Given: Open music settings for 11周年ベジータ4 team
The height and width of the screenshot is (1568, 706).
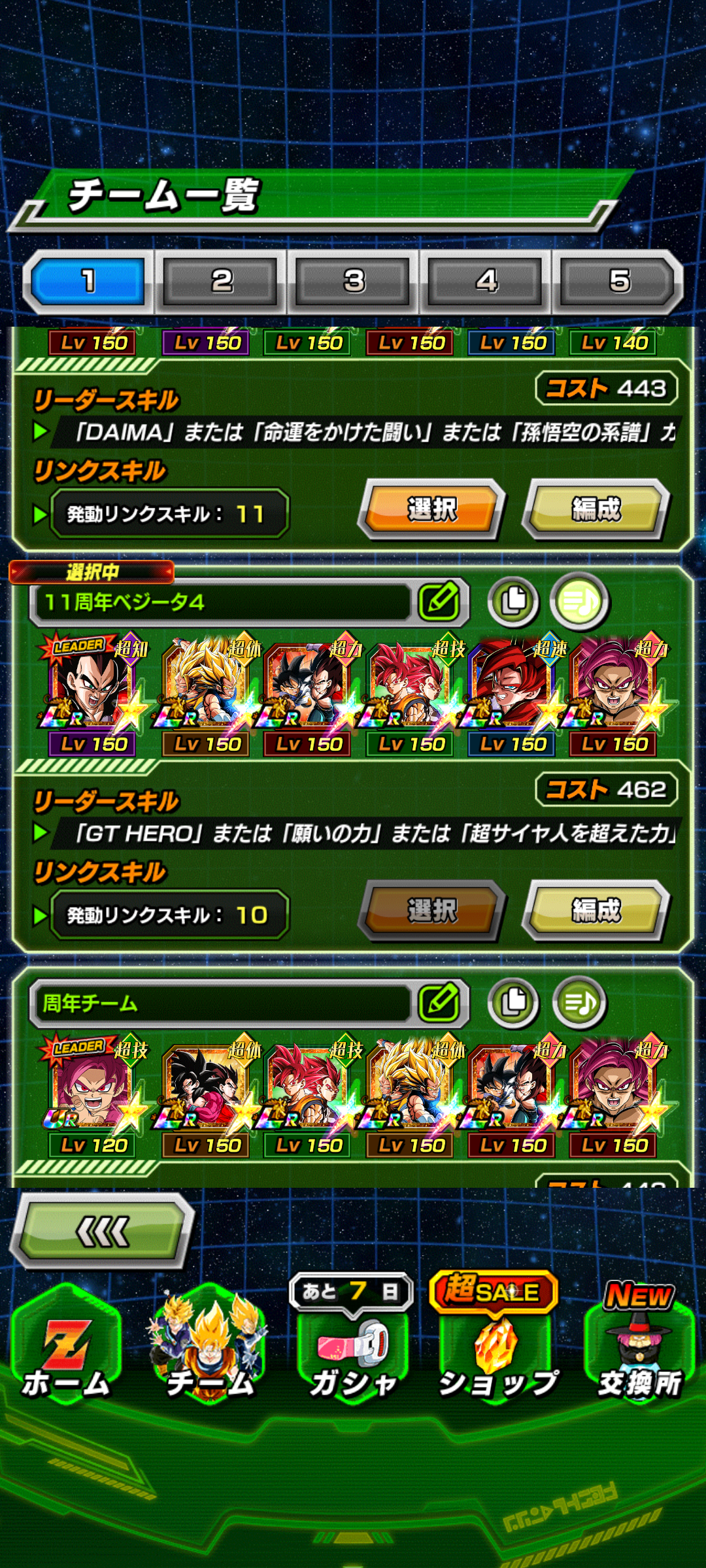Looking at the screenshot, I should pos(579,601).
